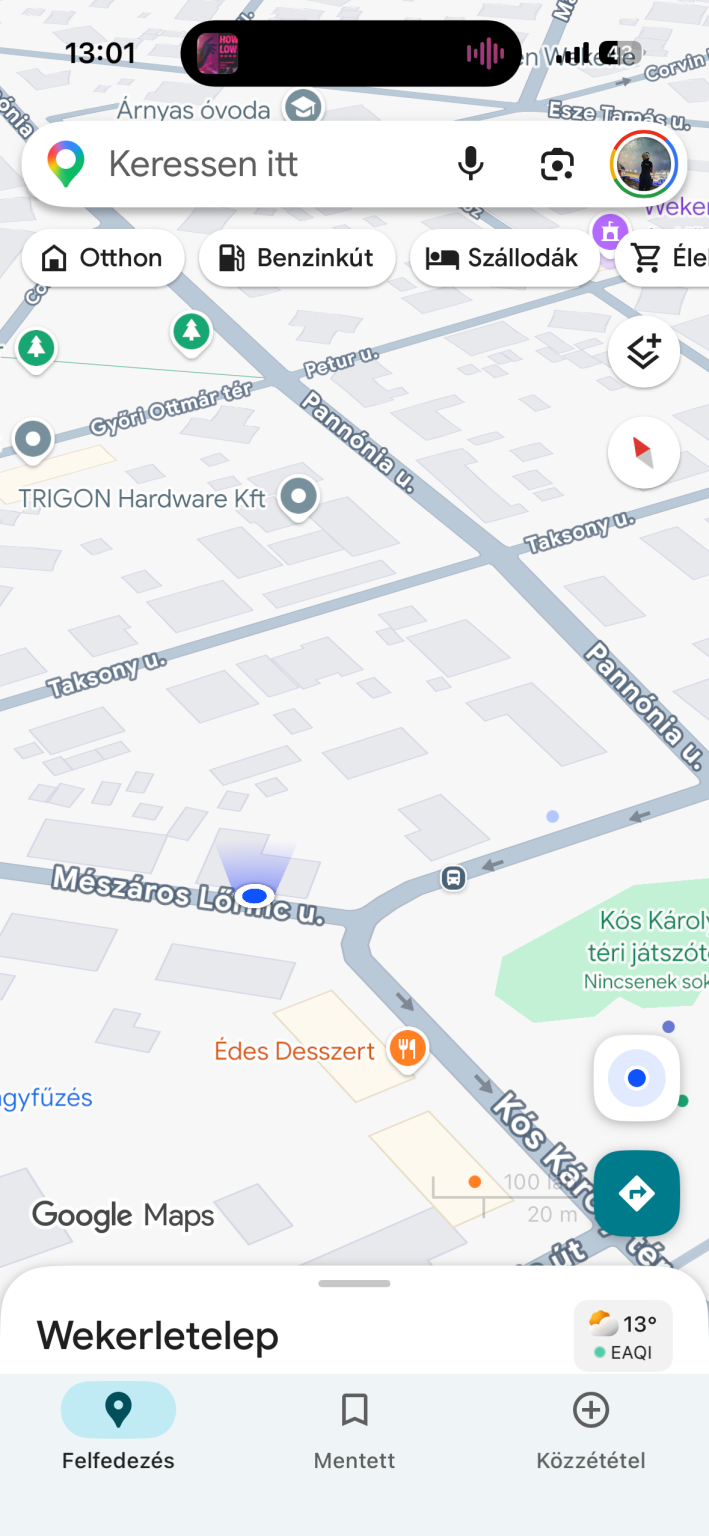Filter map by Benzinkút
709x1536 pixels.
[297, 258]
